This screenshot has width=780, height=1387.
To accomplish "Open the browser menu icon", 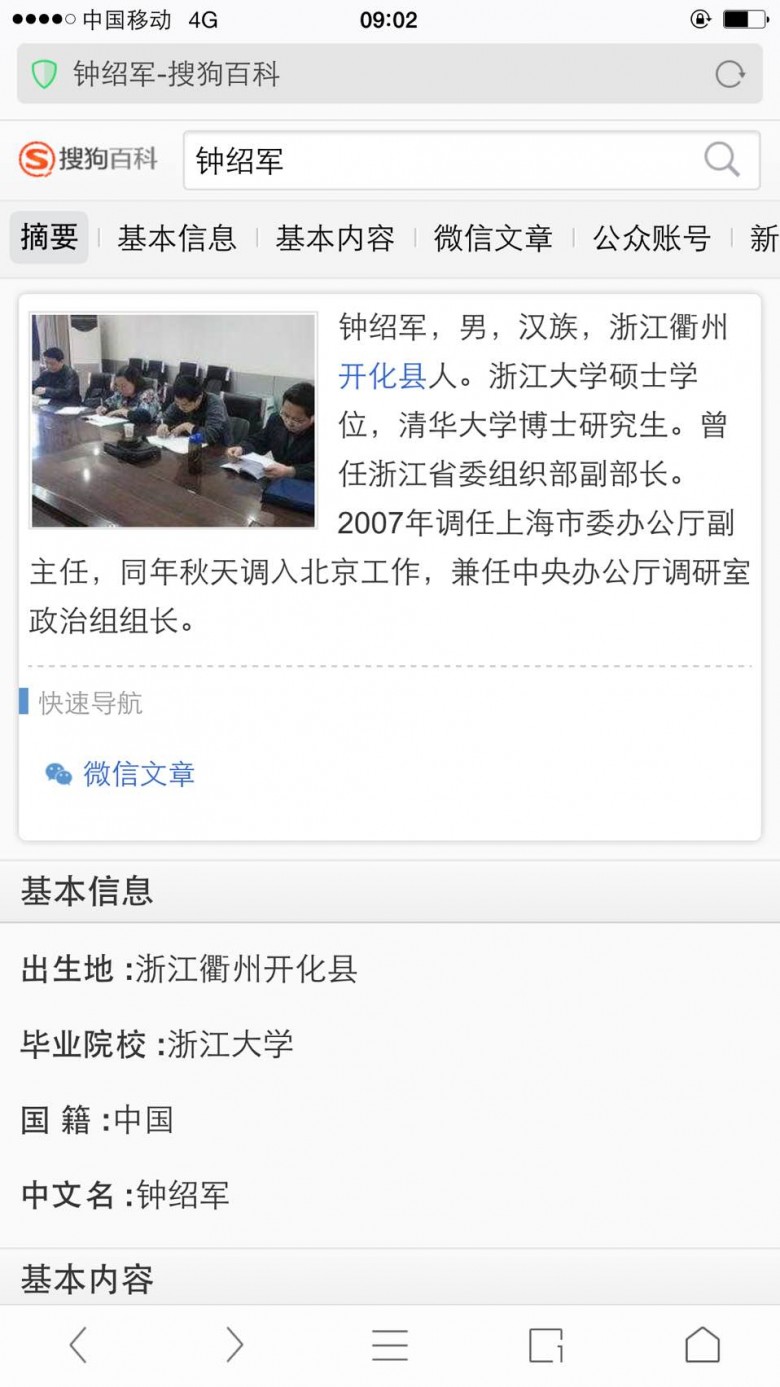I will pos(390,1344).
